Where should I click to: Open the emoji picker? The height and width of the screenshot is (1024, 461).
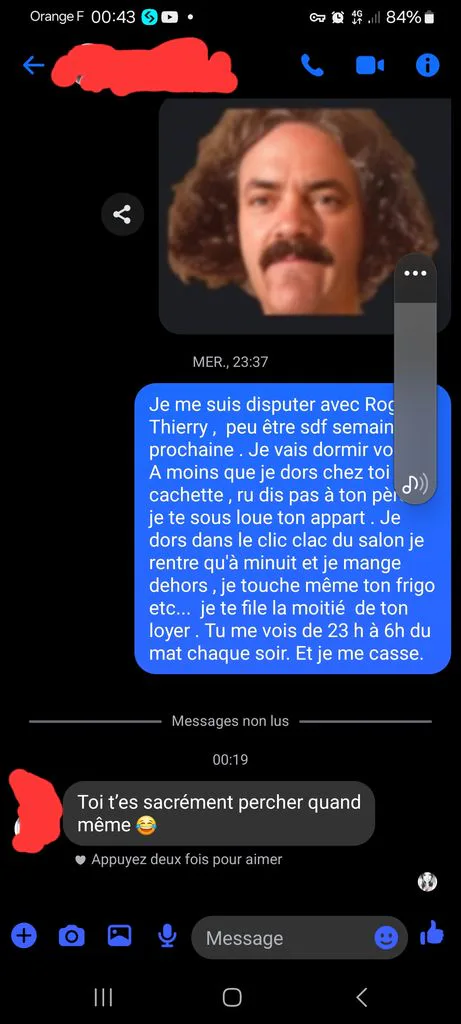386,938
